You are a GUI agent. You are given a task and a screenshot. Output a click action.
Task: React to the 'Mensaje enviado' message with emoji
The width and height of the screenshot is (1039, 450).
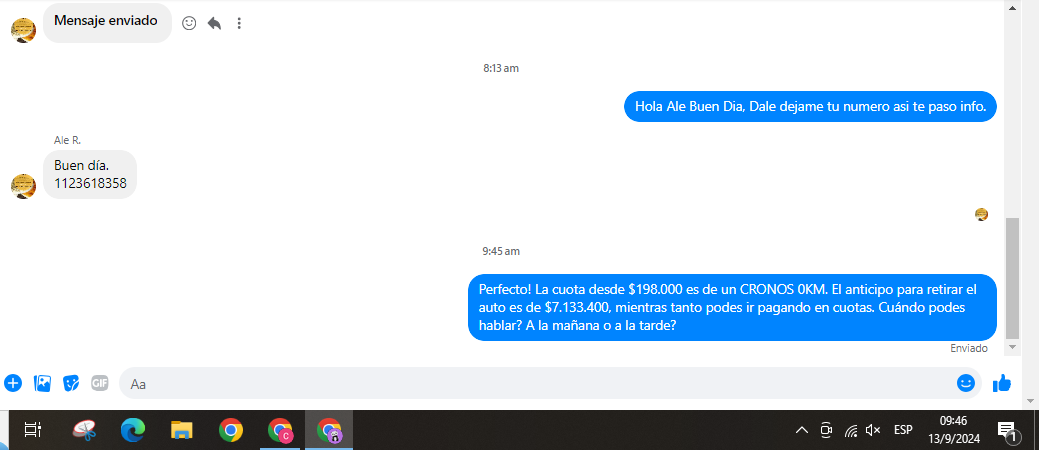point(189,22)
